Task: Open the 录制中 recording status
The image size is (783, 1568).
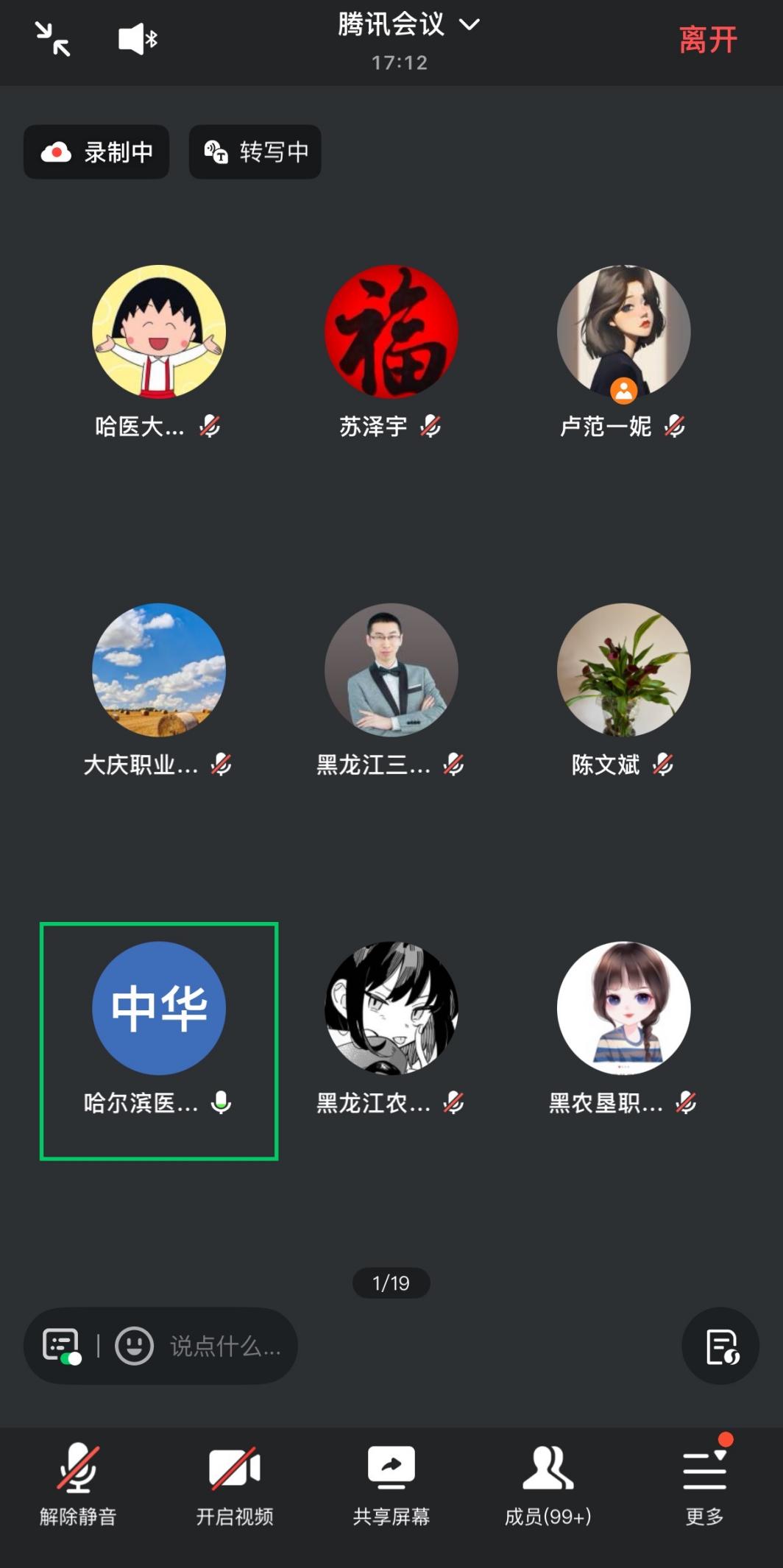Action: 96,152
